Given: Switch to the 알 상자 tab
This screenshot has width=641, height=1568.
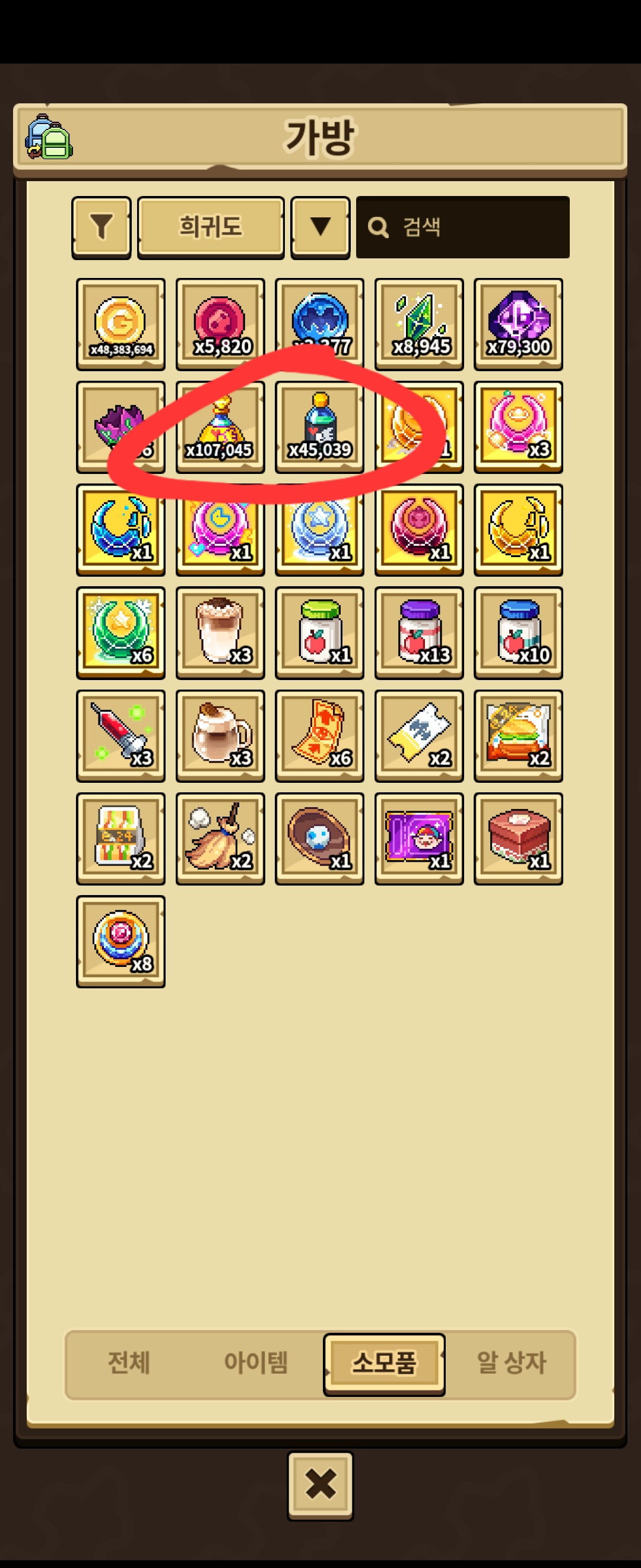Looking at the screenshot, I should pyautogui.click(x=511, y=1362).
